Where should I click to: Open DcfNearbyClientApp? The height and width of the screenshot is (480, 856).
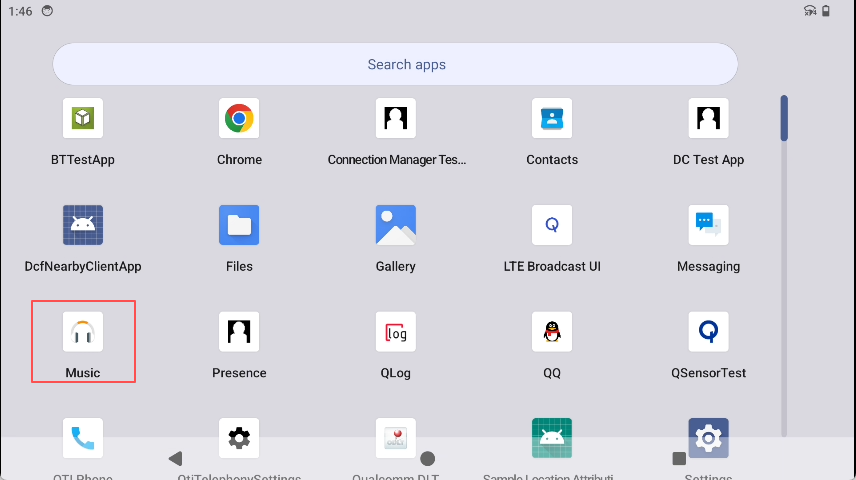[83, 226]
